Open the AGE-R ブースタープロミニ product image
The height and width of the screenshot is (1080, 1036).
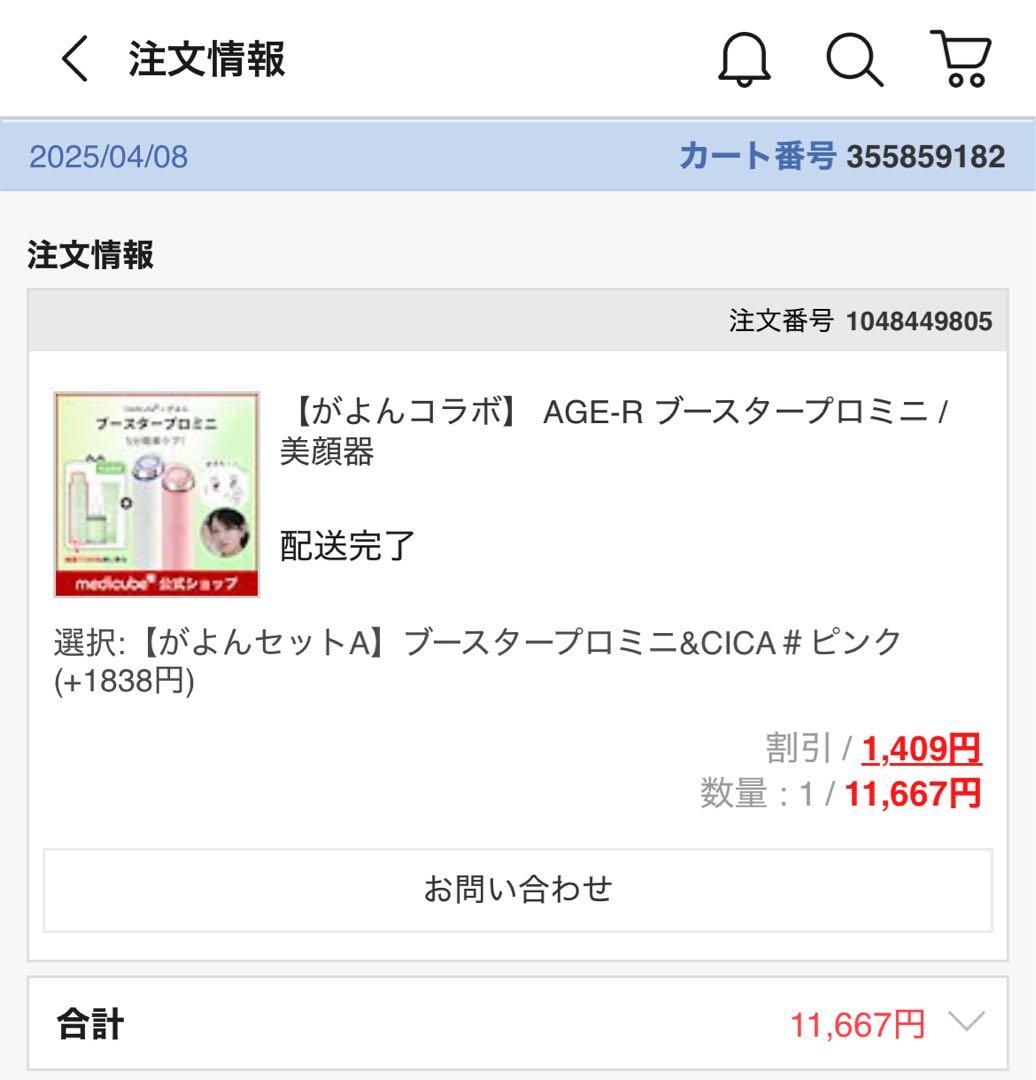(157, 494)
